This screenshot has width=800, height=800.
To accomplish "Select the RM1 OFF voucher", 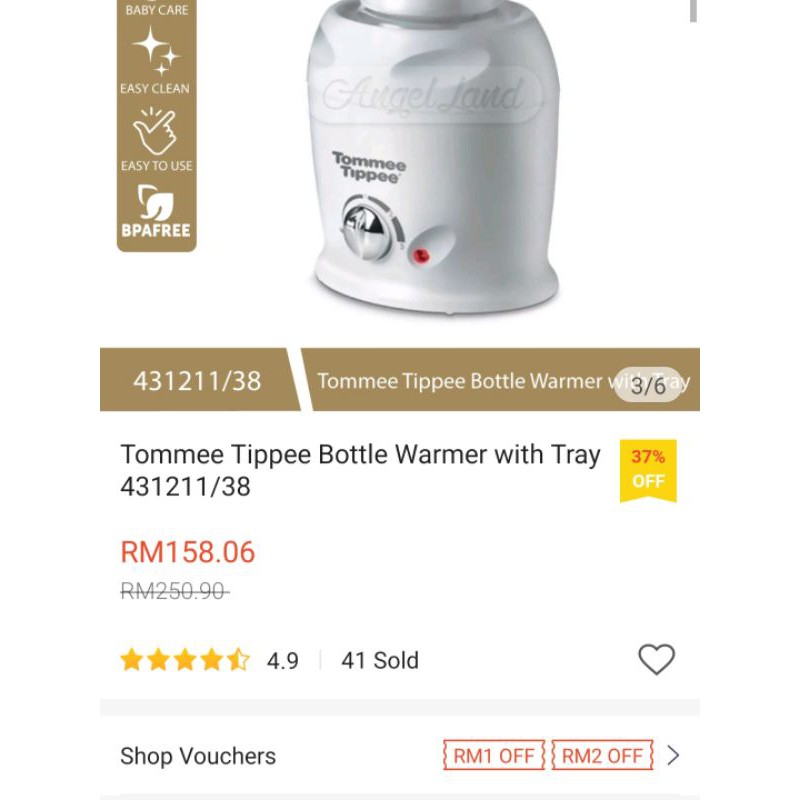I will (494, 755).
